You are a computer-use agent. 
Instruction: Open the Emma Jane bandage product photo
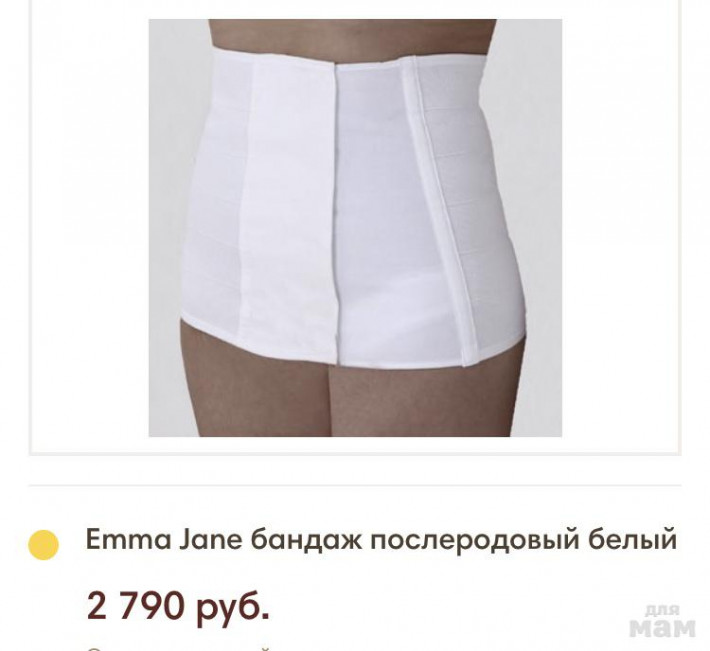[355, 228]
